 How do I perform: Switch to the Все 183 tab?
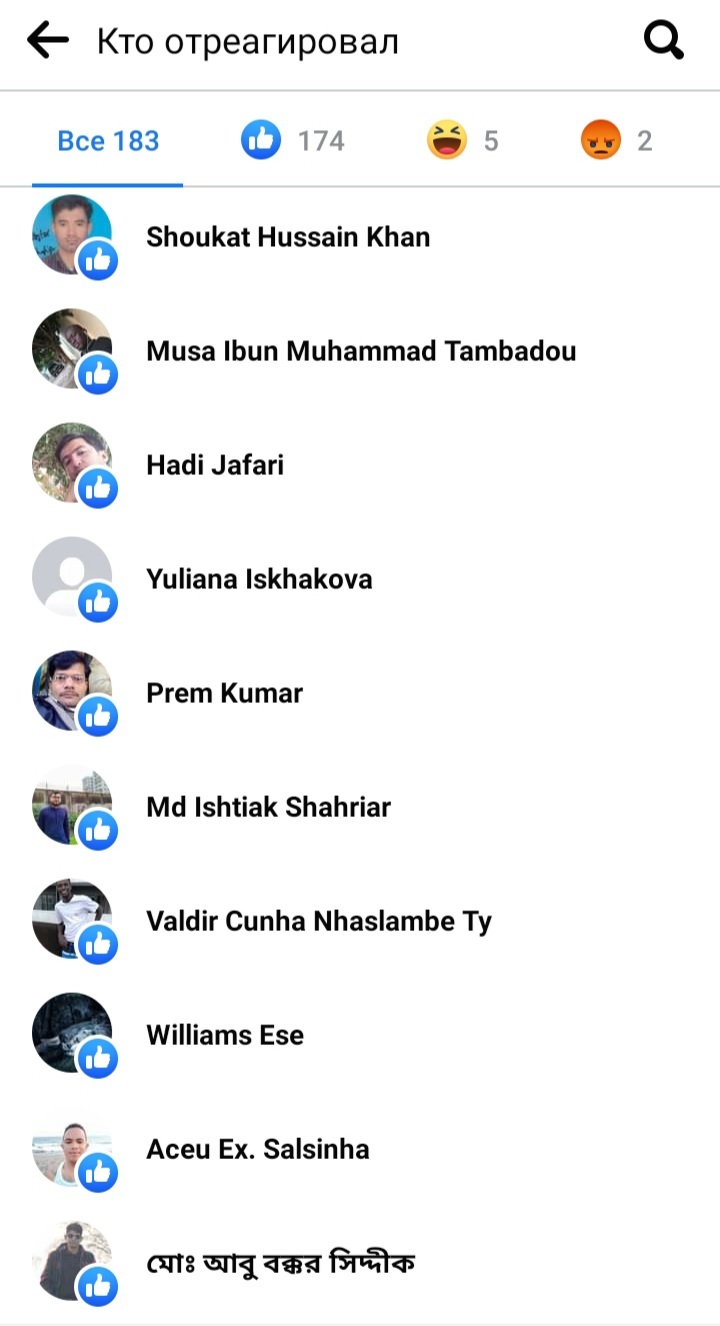108,141
